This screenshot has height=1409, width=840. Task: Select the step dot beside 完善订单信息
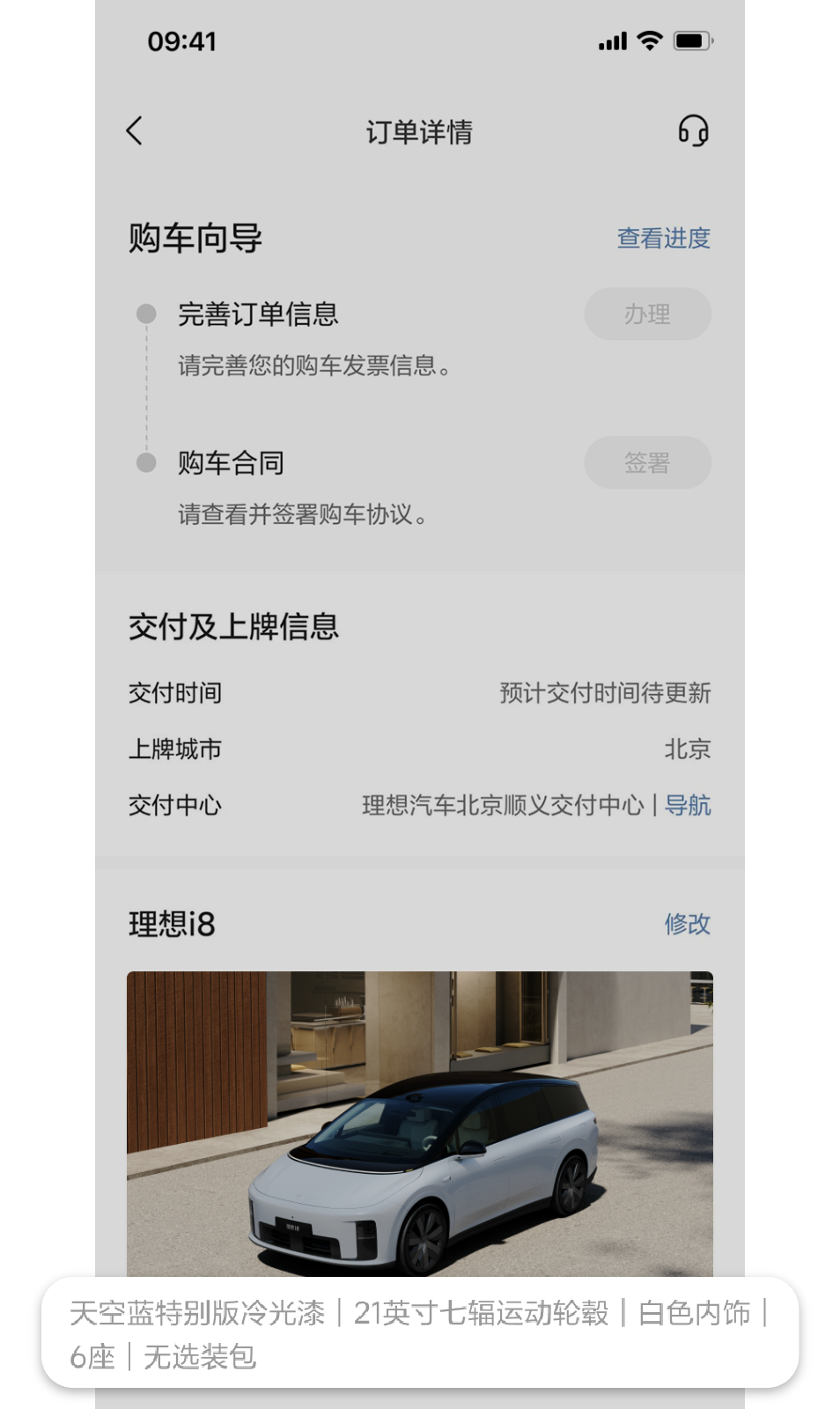(145, 314)
